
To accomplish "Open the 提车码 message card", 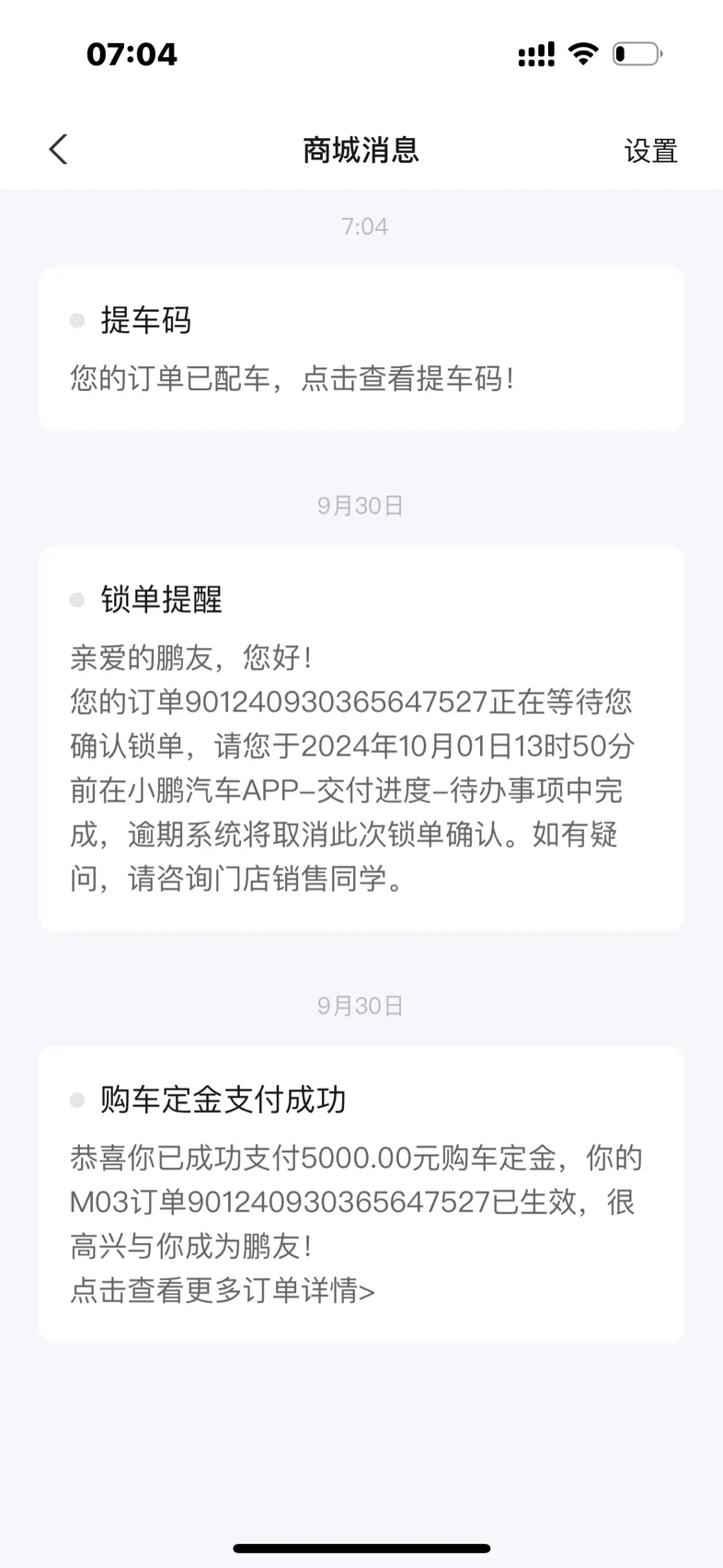I will click(x=361, y=349).
